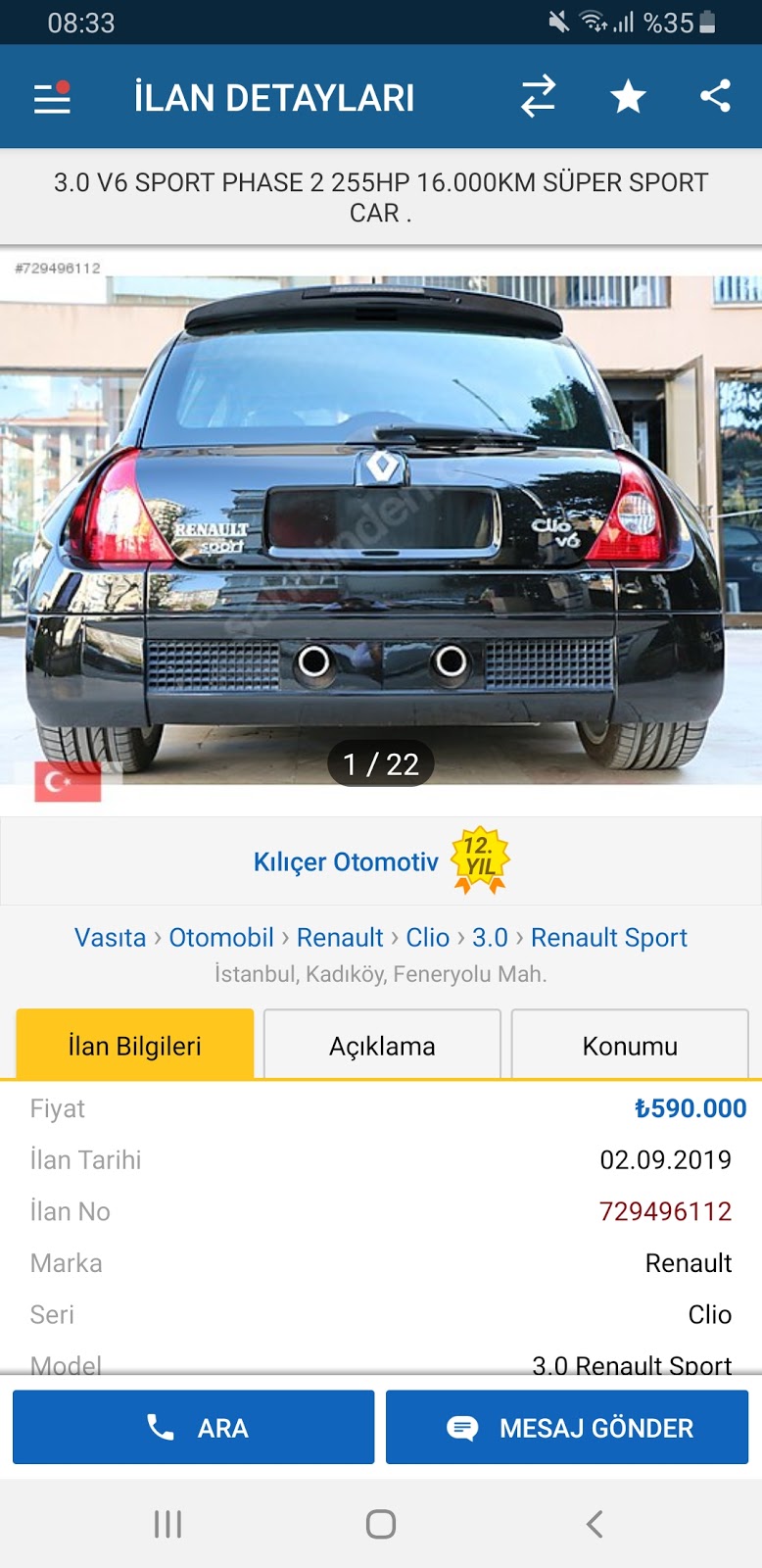Switch to the Açıklama tab
Viewport: 762px width, 1568px height.
click(x=382, y=1046)
